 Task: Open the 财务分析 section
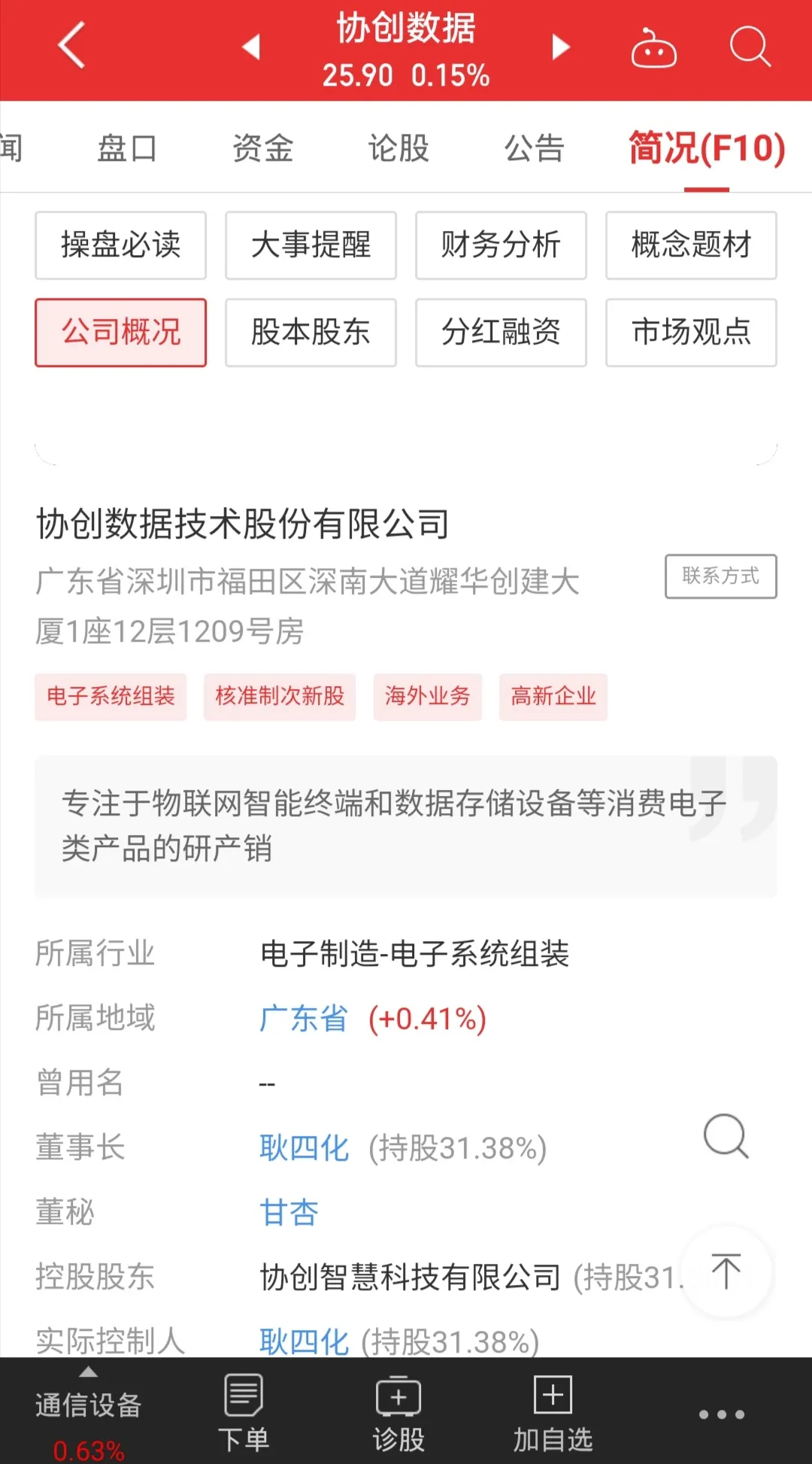tap(501, 245)
